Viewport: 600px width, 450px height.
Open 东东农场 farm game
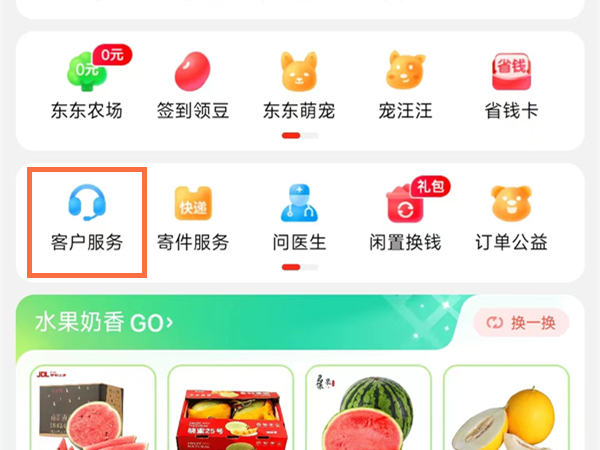(x=86, y=85)
